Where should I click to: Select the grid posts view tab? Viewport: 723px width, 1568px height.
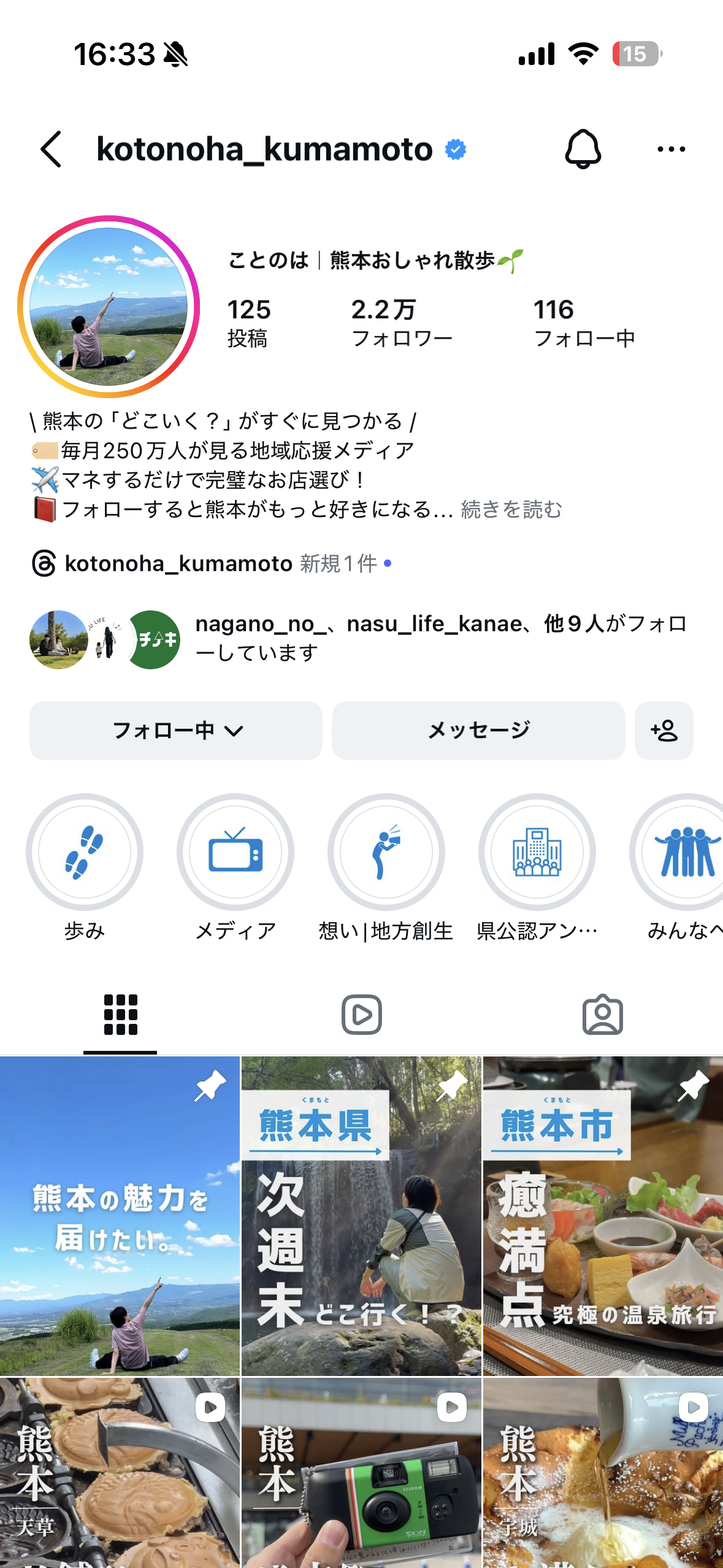120,1015
